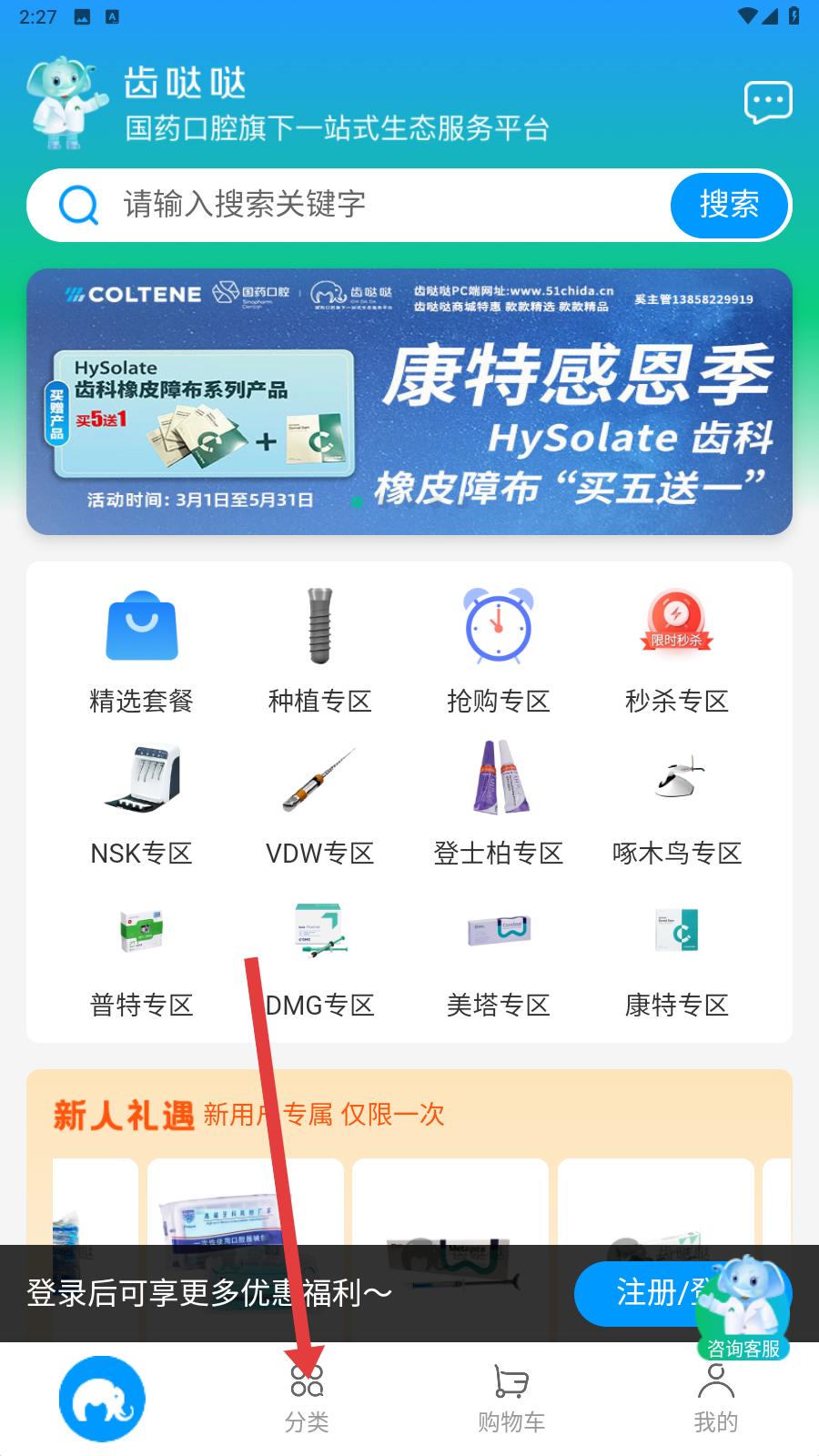Open the messages chat bubble icon
Viewport: 819px width, 1456px height.
click(768, 103)
